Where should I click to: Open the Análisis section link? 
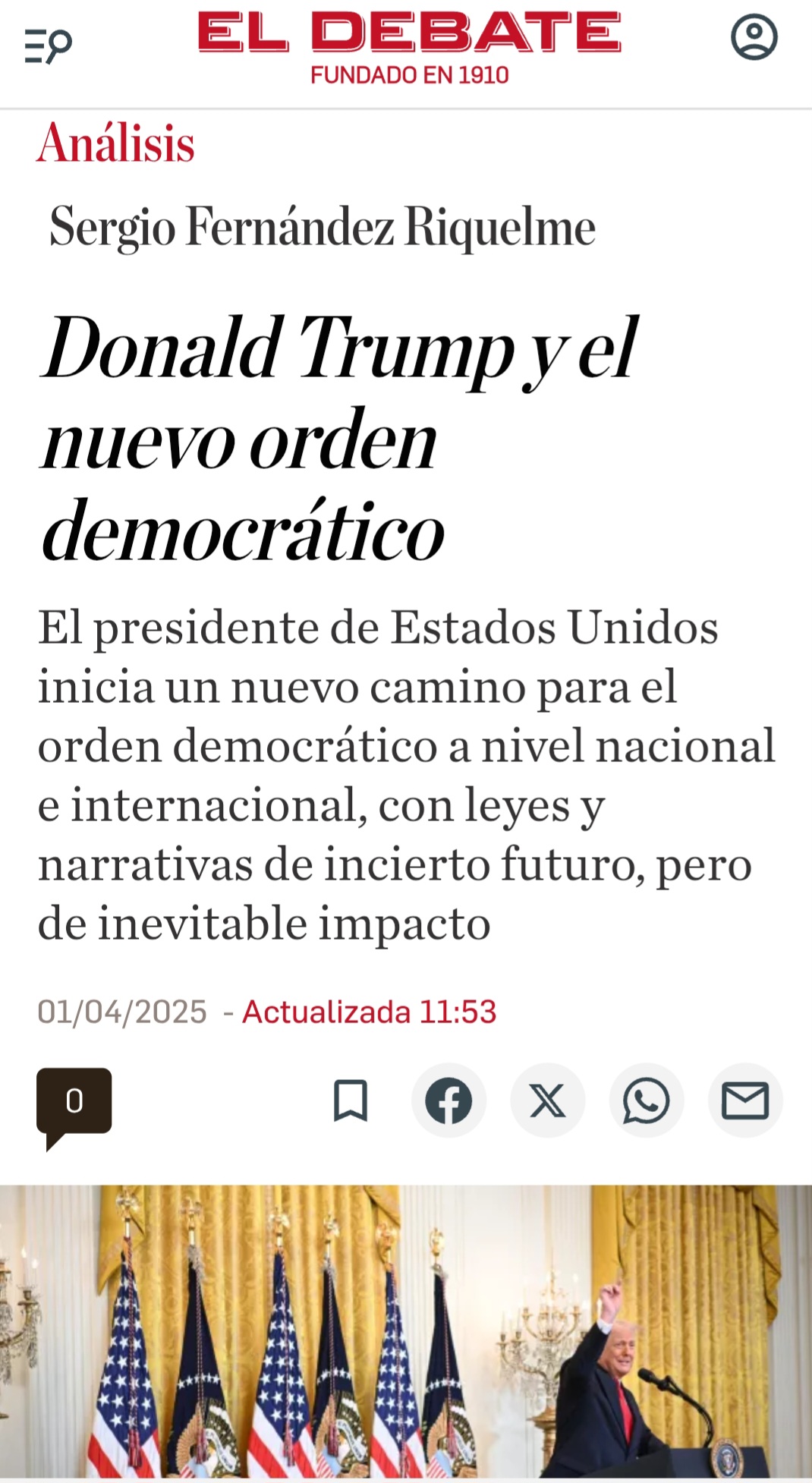116,143
